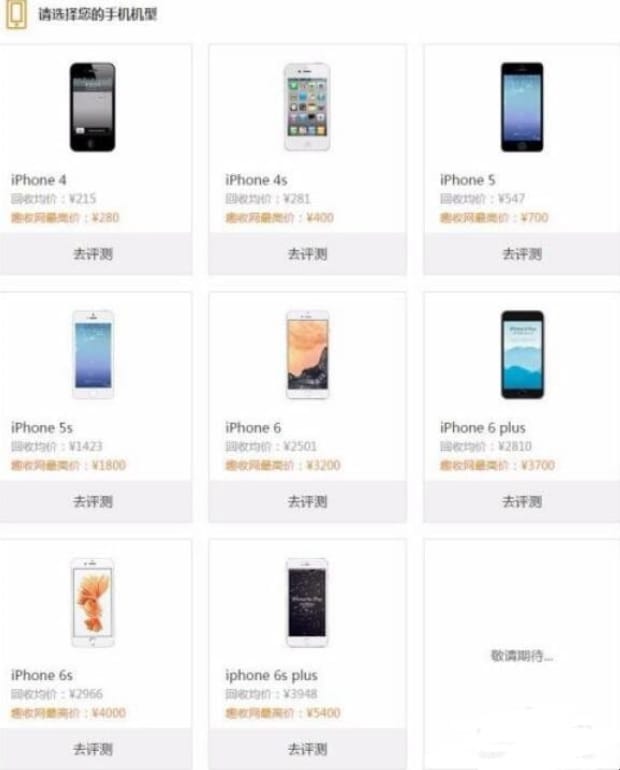Tap 去评测 under iPhone 6s
Image resolution: width=620 pixels, height=770 pixels.
click(x=92, y=748)
